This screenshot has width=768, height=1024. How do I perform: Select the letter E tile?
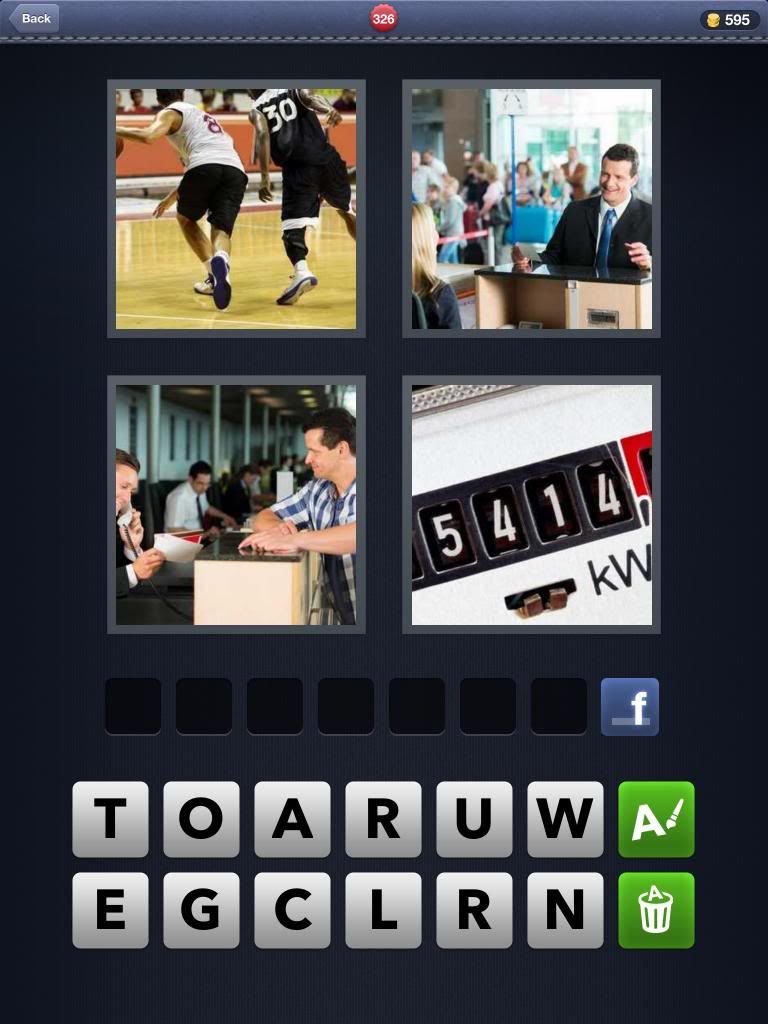[x=110, y=910]
